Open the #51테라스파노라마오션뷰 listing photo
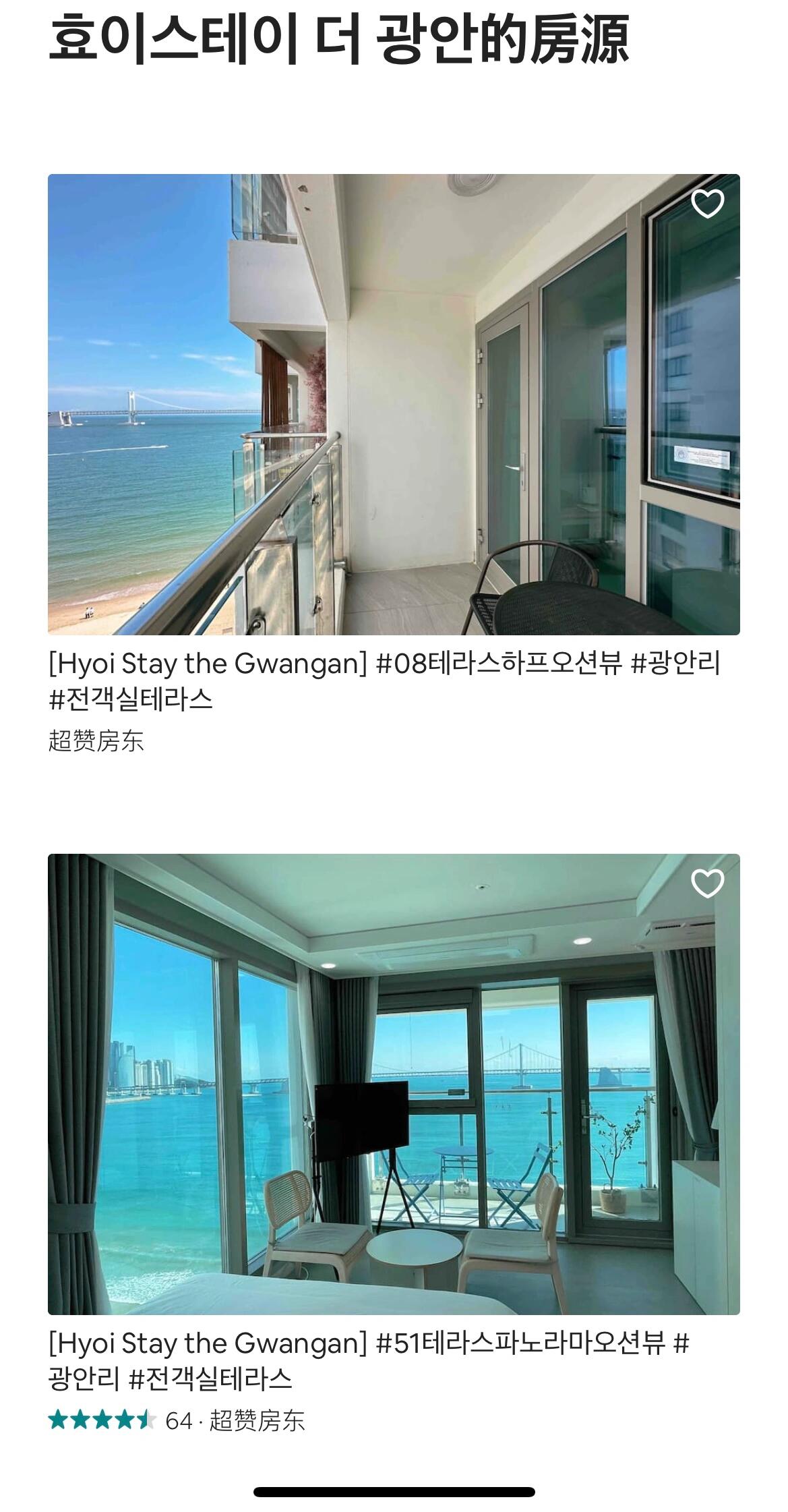The width and height of the screenshot is (788, 1512). (394, 1084)
